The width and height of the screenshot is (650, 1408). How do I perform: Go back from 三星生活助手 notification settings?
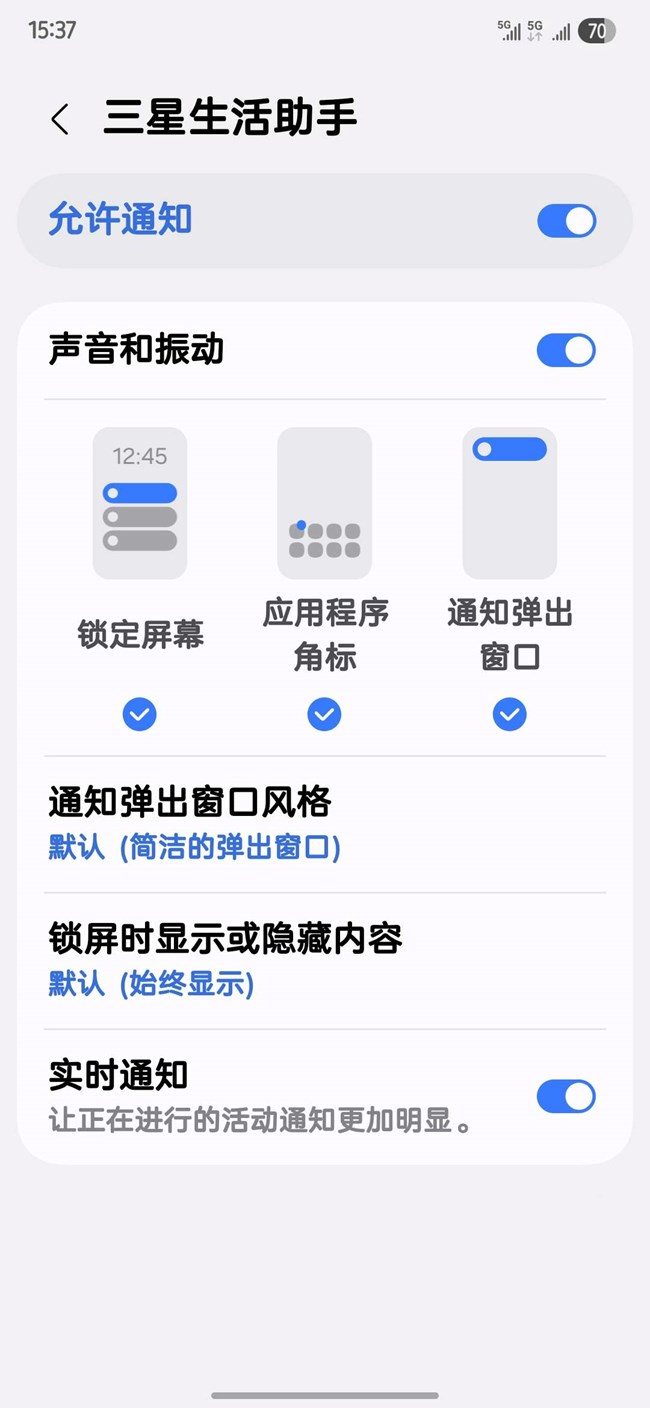tap(60, 119)
